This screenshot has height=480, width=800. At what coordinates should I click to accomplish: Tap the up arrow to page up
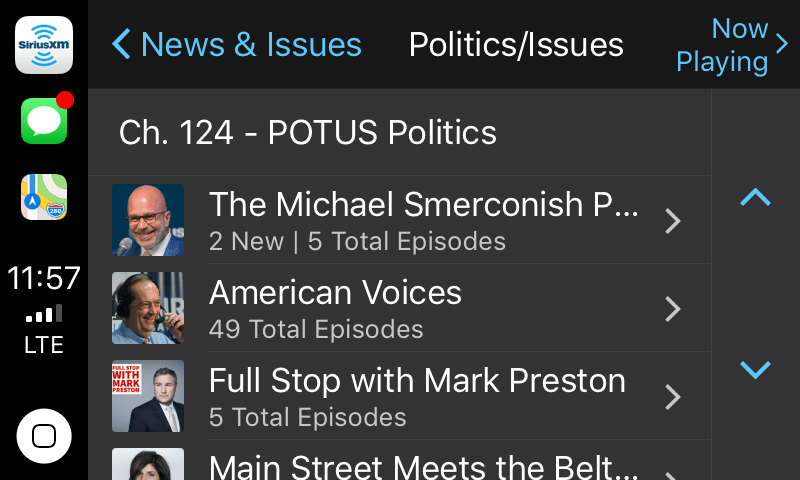[x=755, y=197]
